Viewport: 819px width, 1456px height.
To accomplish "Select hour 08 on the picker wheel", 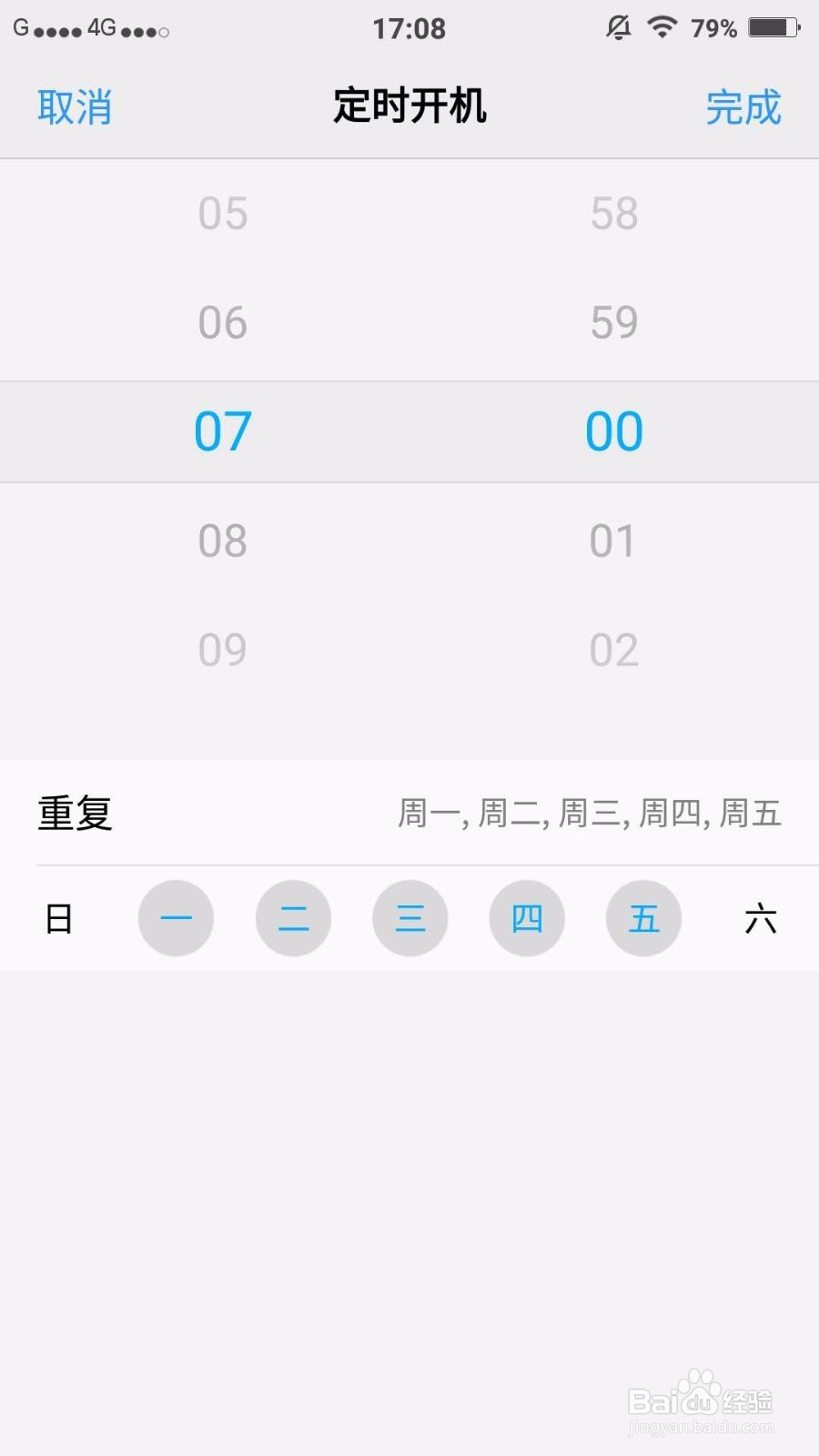I will [x=221, y=541].
